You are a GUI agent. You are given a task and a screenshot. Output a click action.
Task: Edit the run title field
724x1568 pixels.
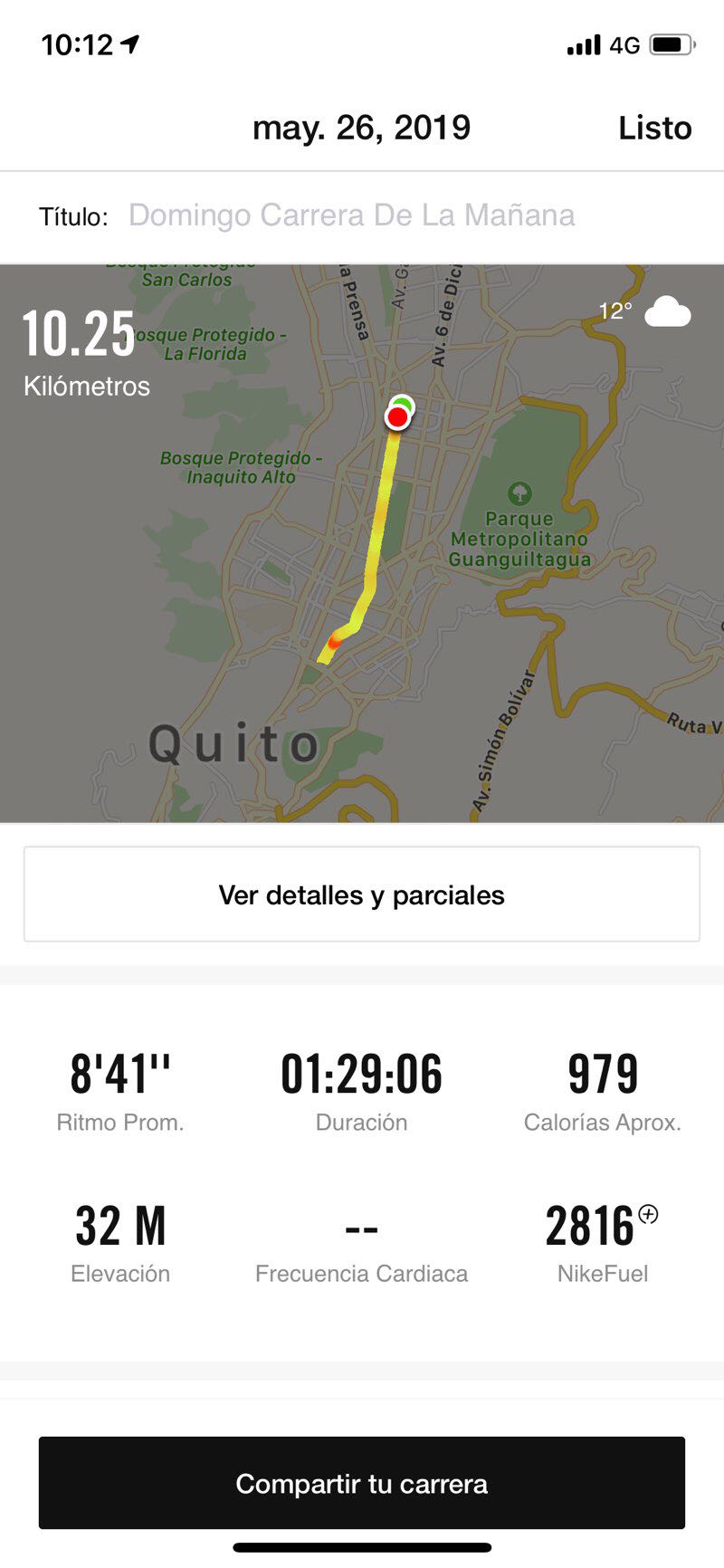[x=351, y=215]
